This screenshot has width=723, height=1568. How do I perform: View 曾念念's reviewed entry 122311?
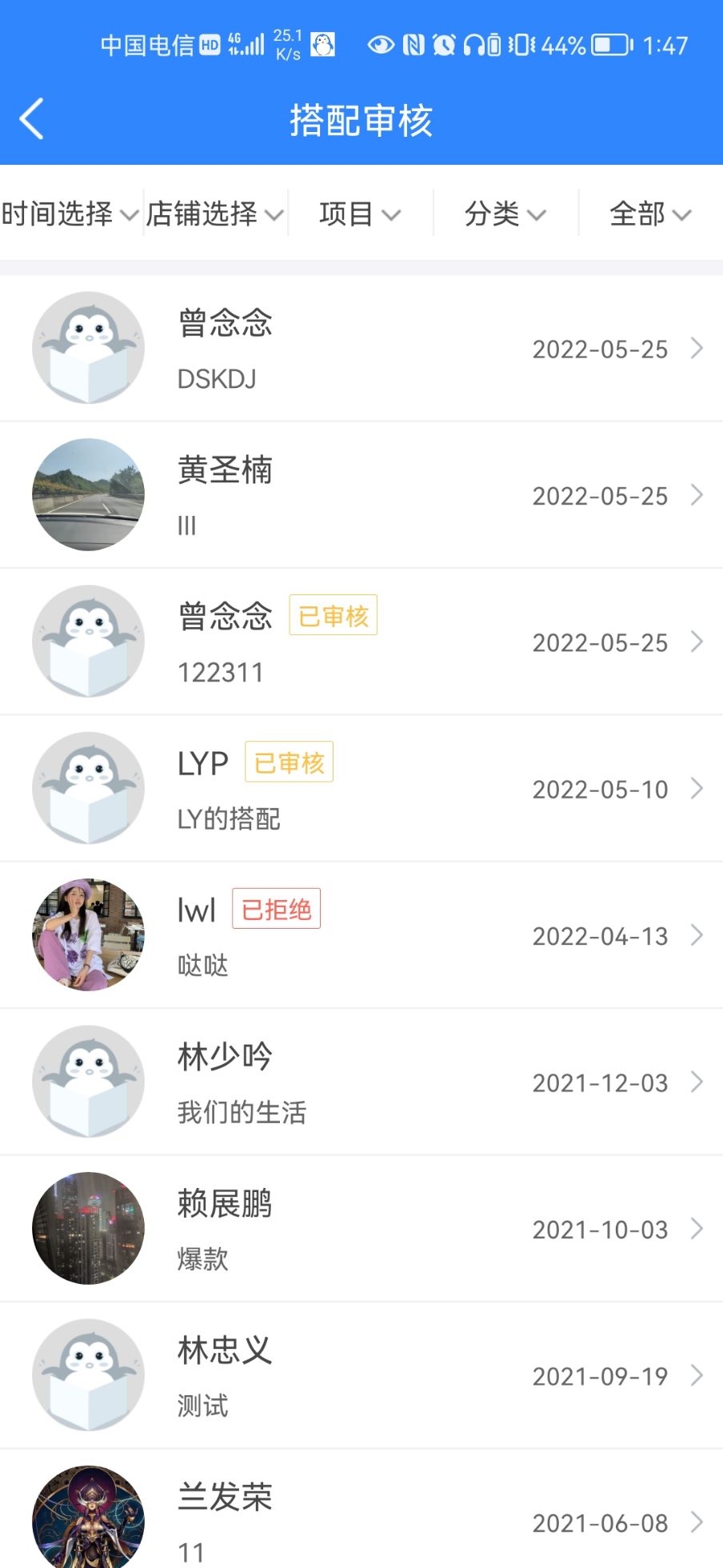(361, 642)
